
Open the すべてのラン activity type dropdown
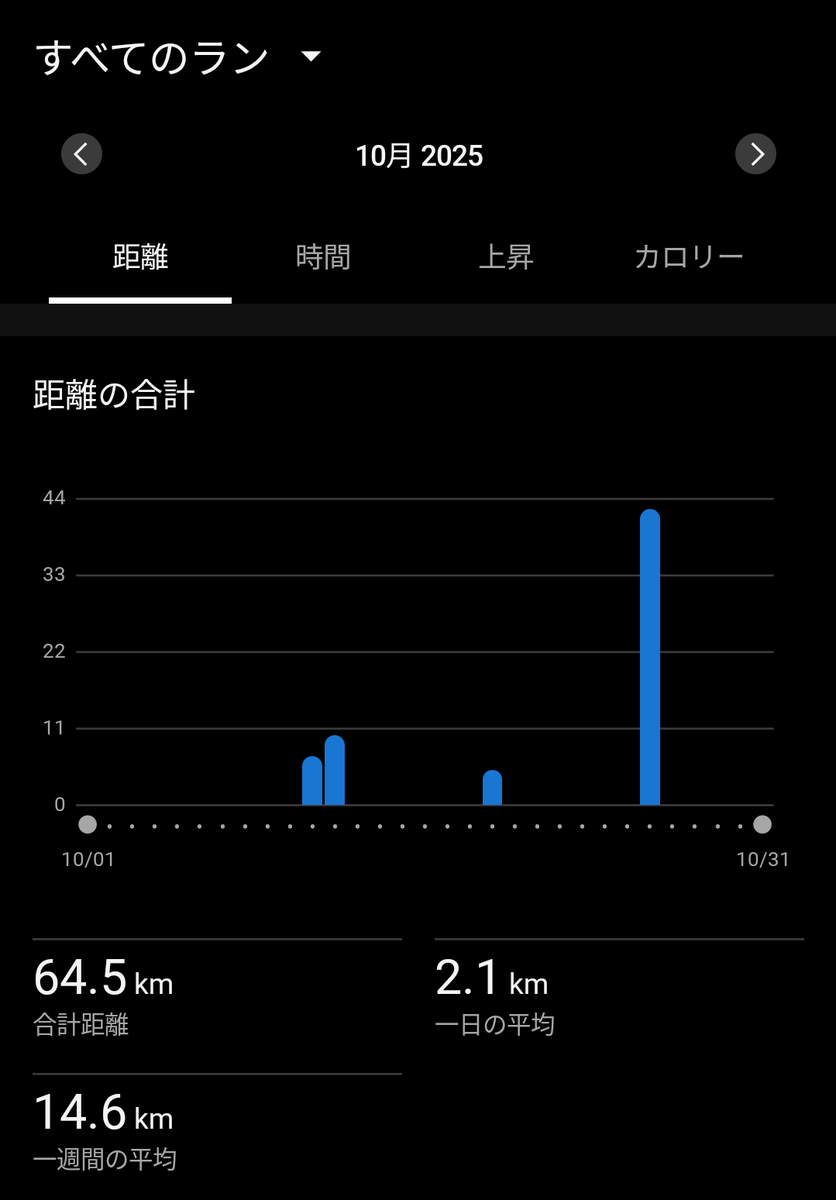click(x=178, y=58)
